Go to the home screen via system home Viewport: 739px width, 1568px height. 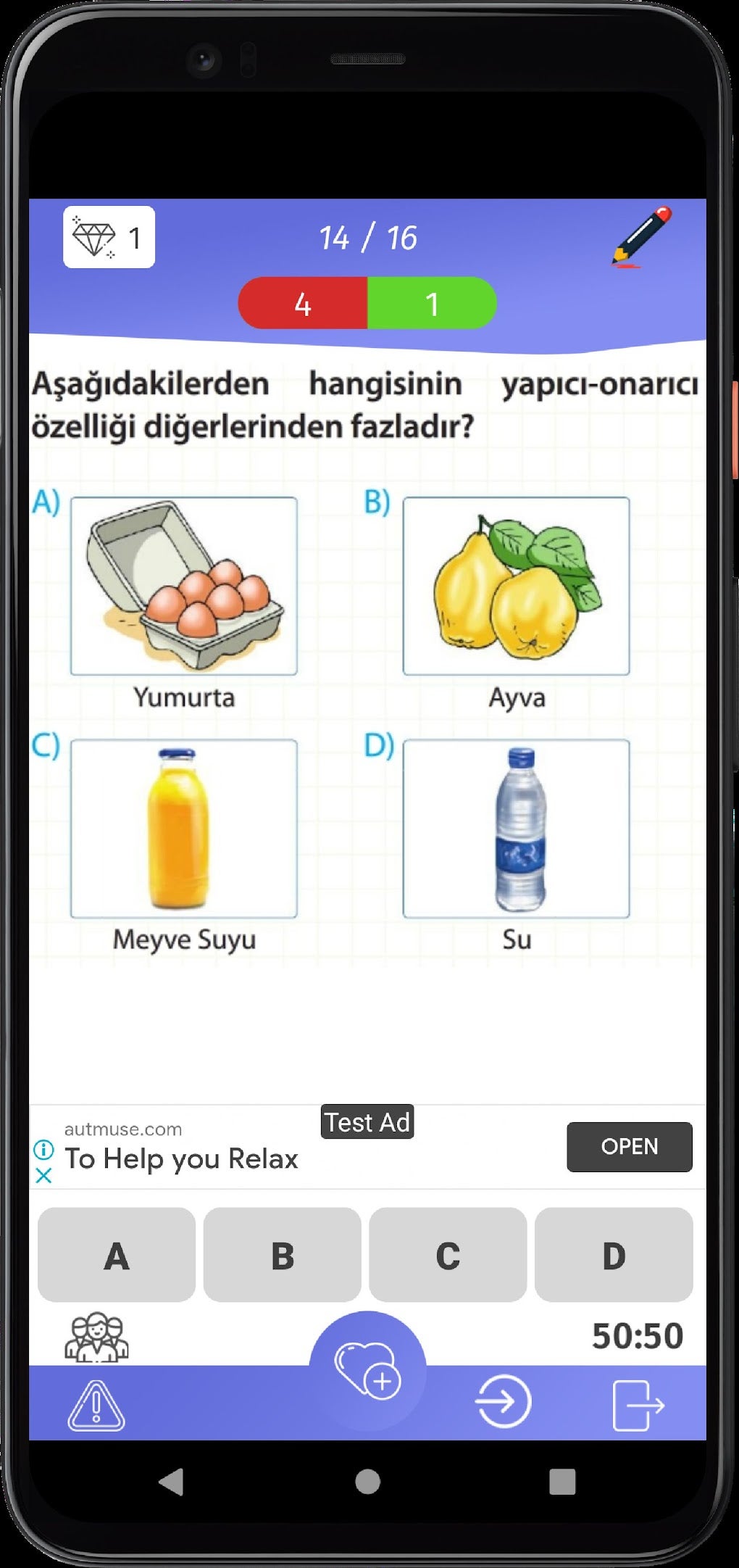(367, 1482)
